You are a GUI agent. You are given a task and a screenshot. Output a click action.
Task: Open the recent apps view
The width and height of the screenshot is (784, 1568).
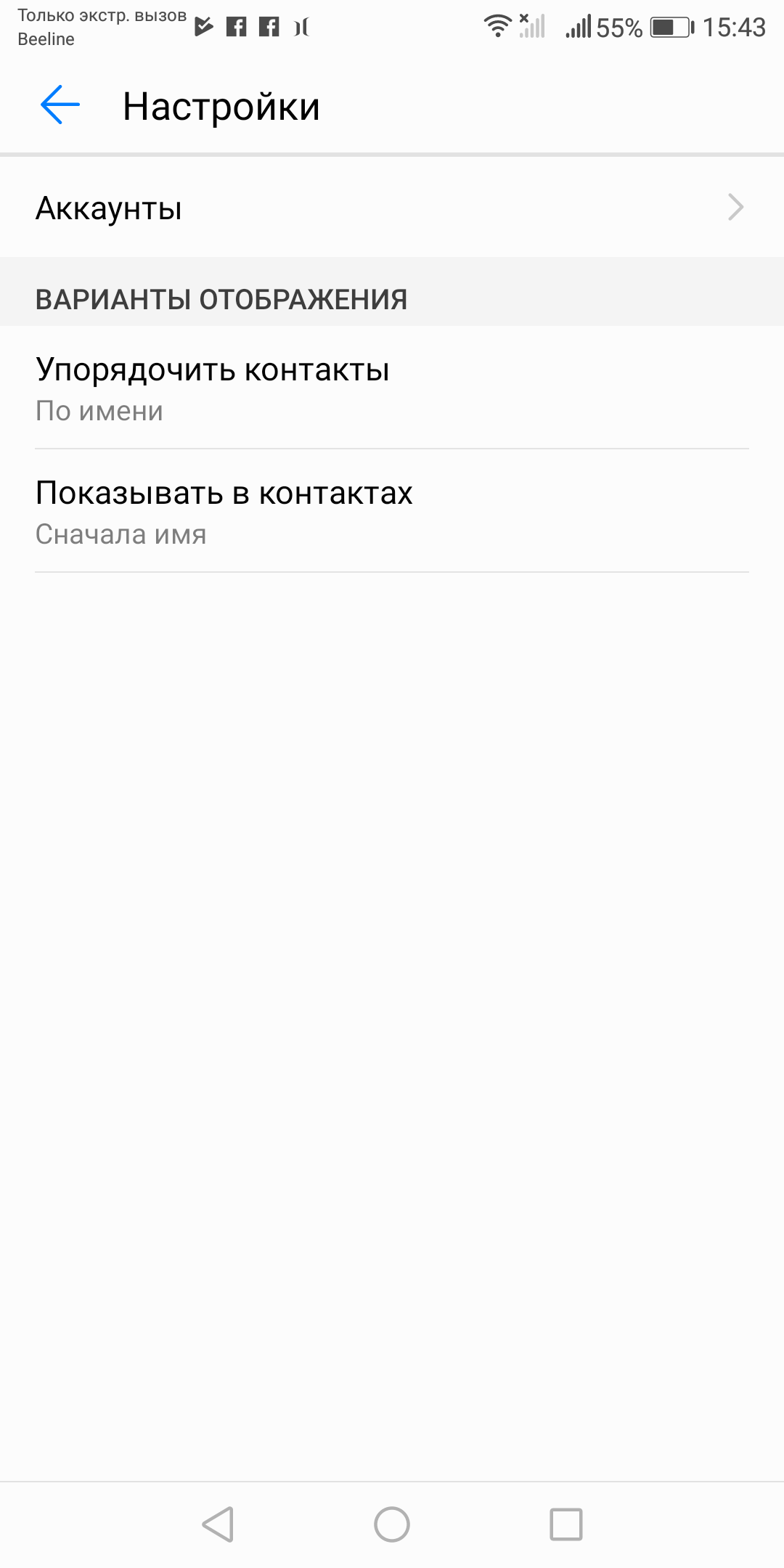pos(565,1524)
